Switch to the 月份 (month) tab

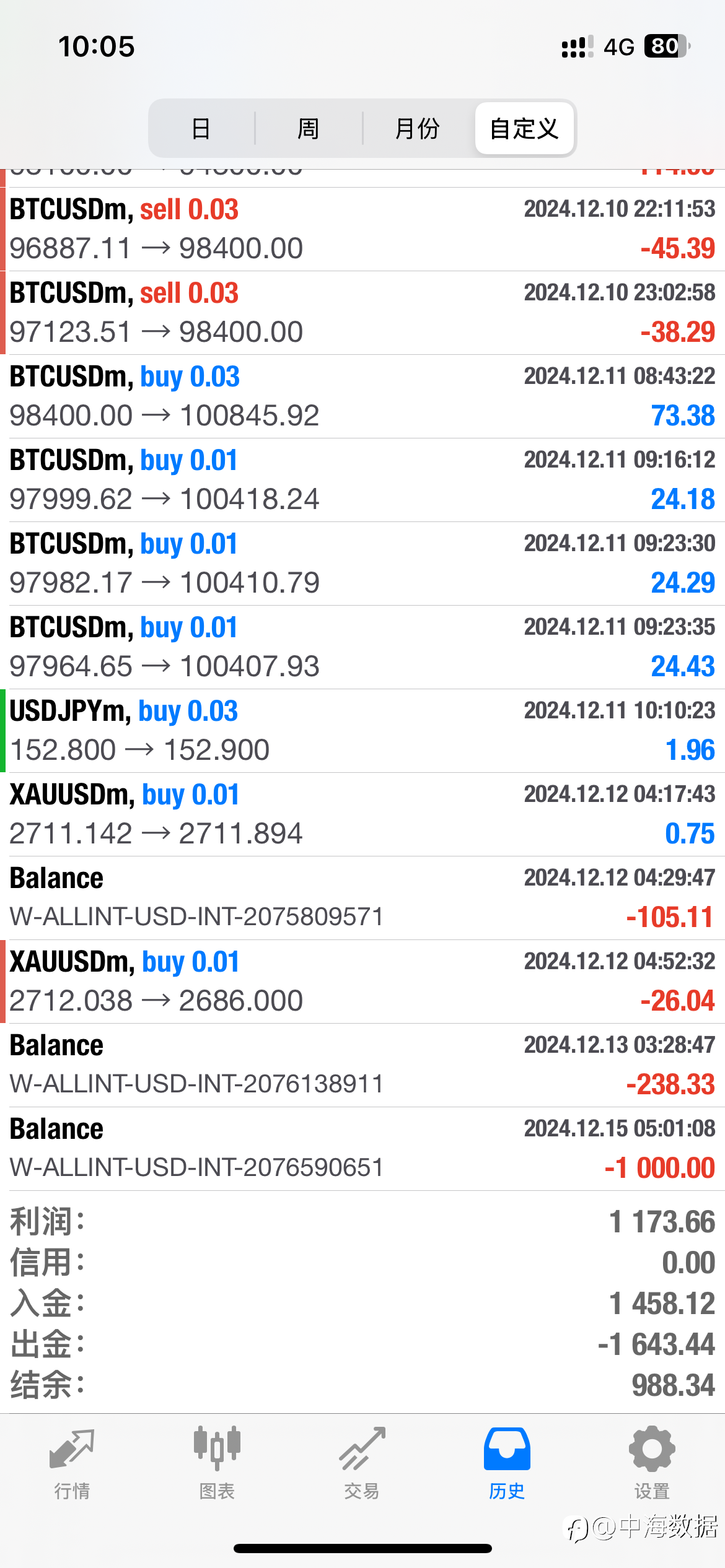click(417, 129)
